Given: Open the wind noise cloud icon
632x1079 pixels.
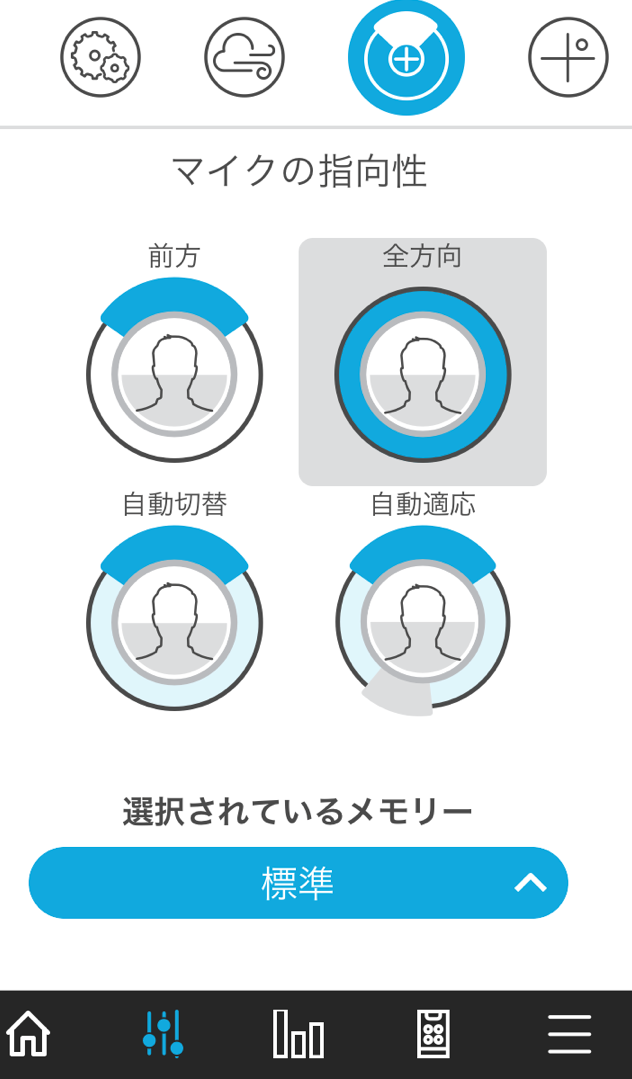Looking at the screenshot, I should coord(244,56).
